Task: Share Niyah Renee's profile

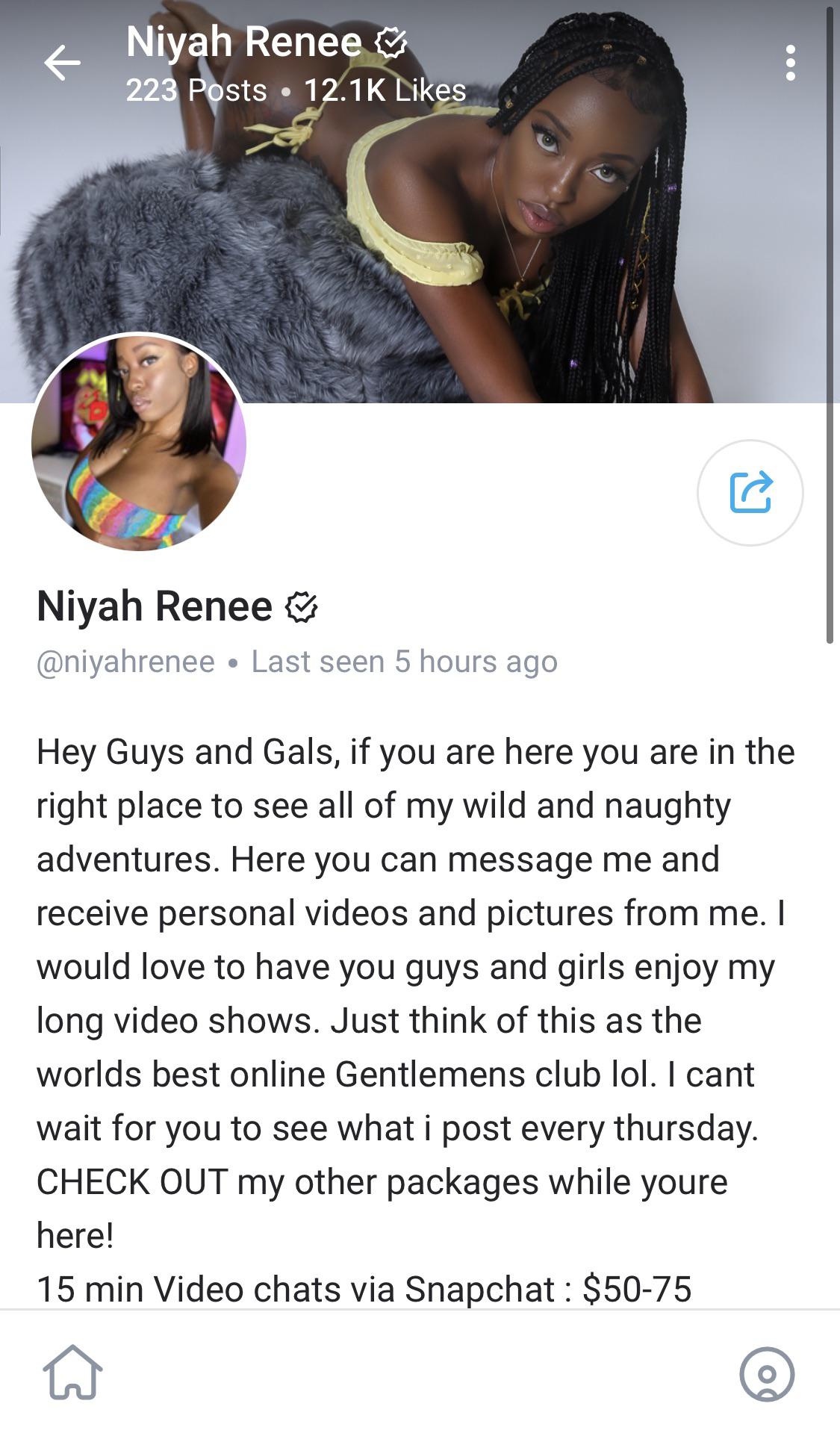Action: coord(750,493)
